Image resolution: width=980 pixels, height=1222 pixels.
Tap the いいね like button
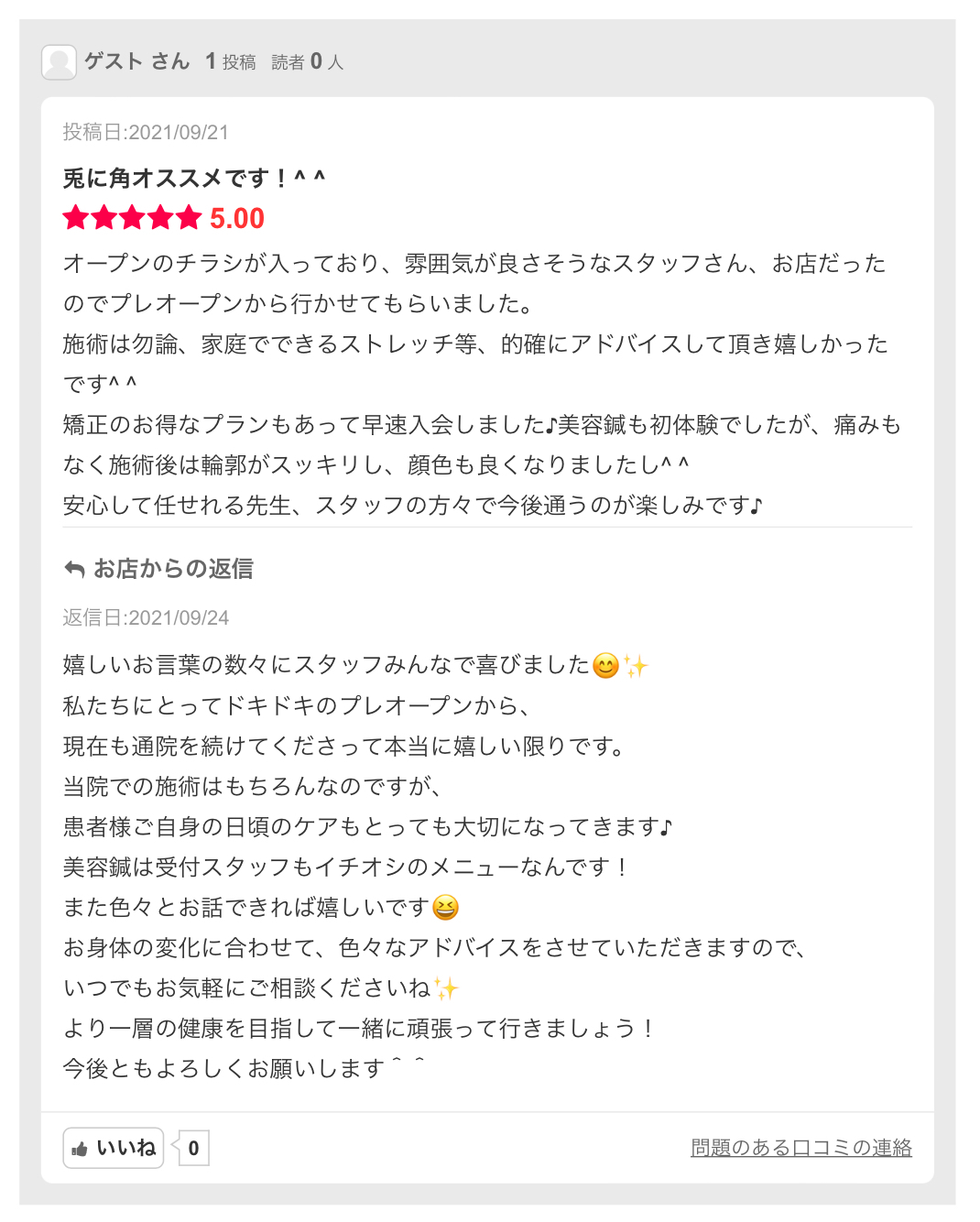point(114,1148)
